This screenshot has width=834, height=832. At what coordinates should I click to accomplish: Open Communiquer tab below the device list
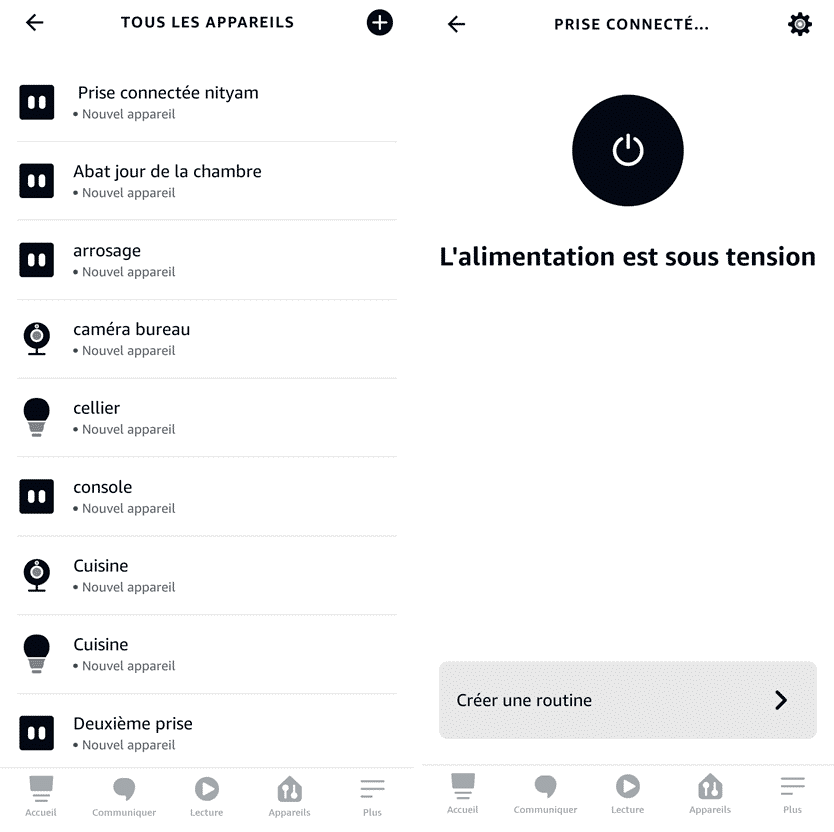point(124,795)
